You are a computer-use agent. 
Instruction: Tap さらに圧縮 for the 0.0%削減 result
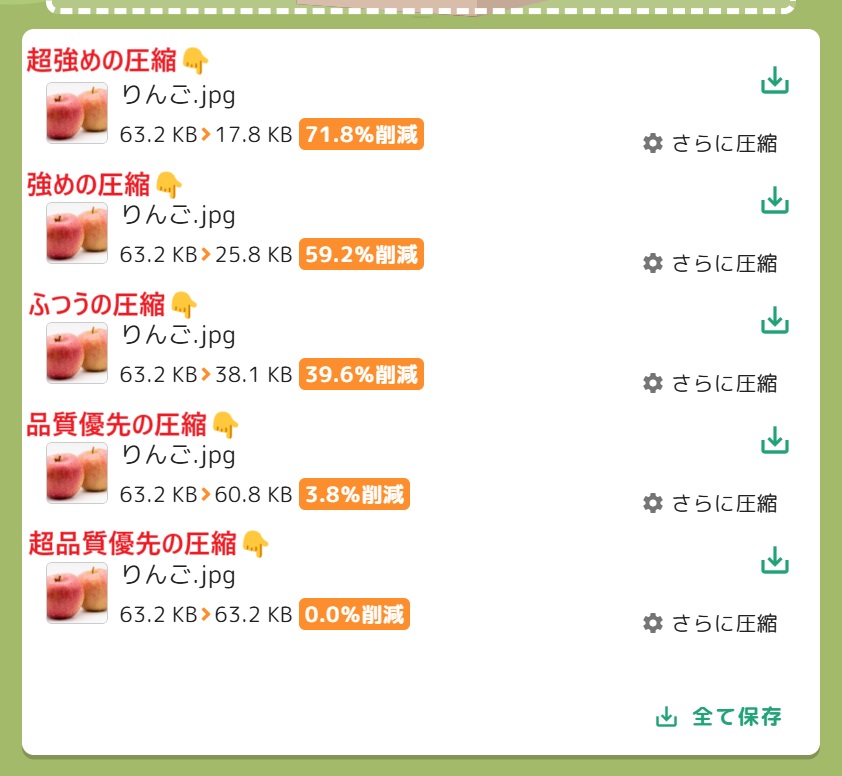[710, 623]
